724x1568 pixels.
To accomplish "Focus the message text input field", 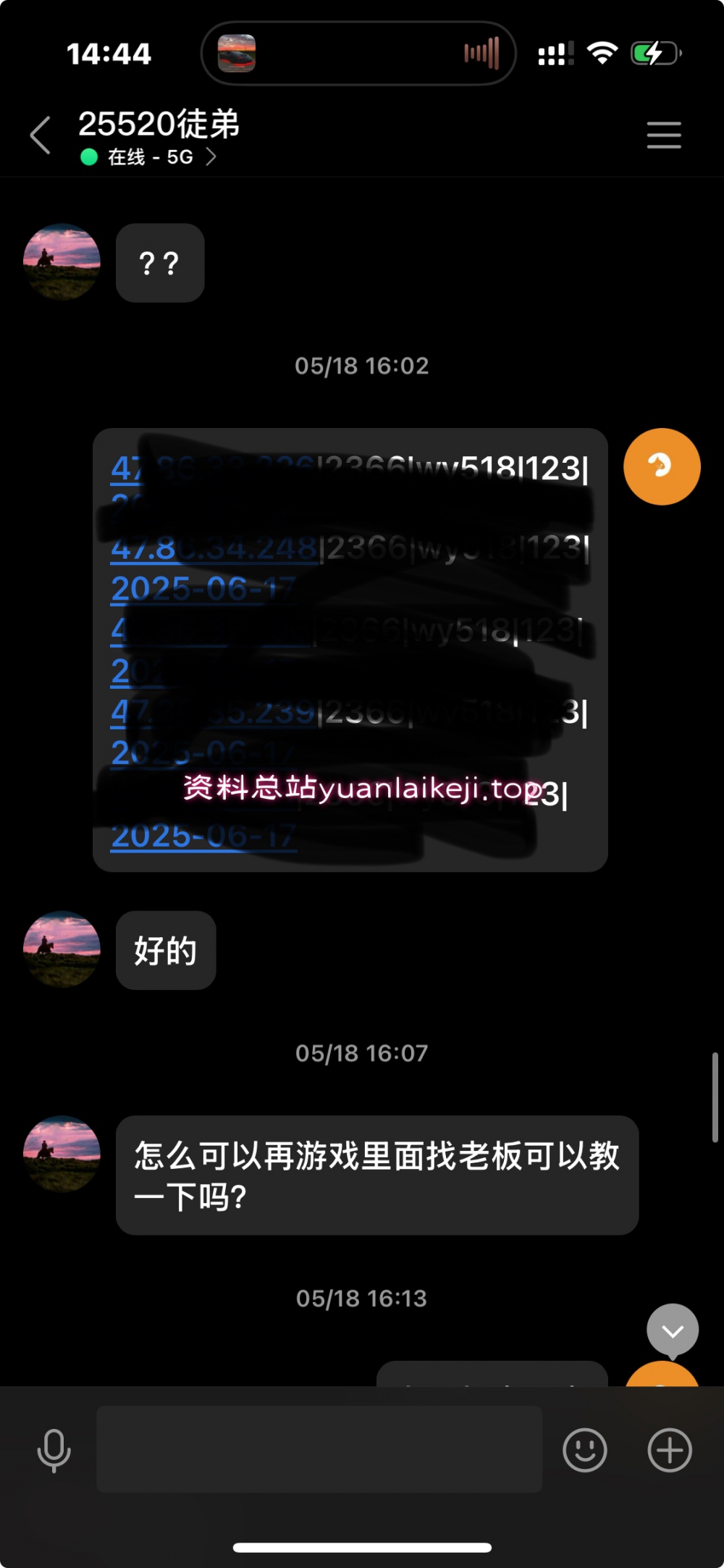I will (x=319, y=1449).
